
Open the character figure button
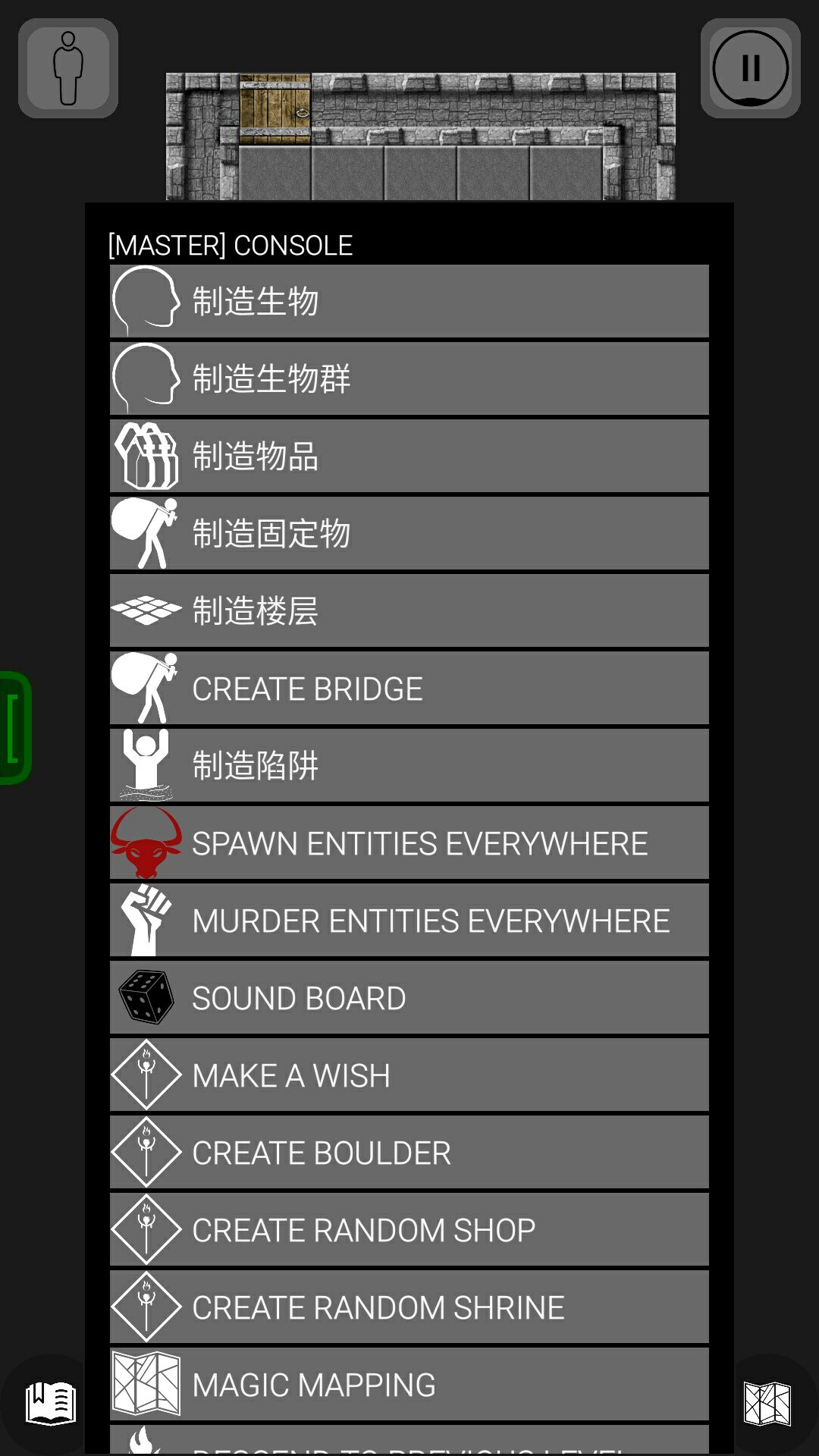pos(68,68)
